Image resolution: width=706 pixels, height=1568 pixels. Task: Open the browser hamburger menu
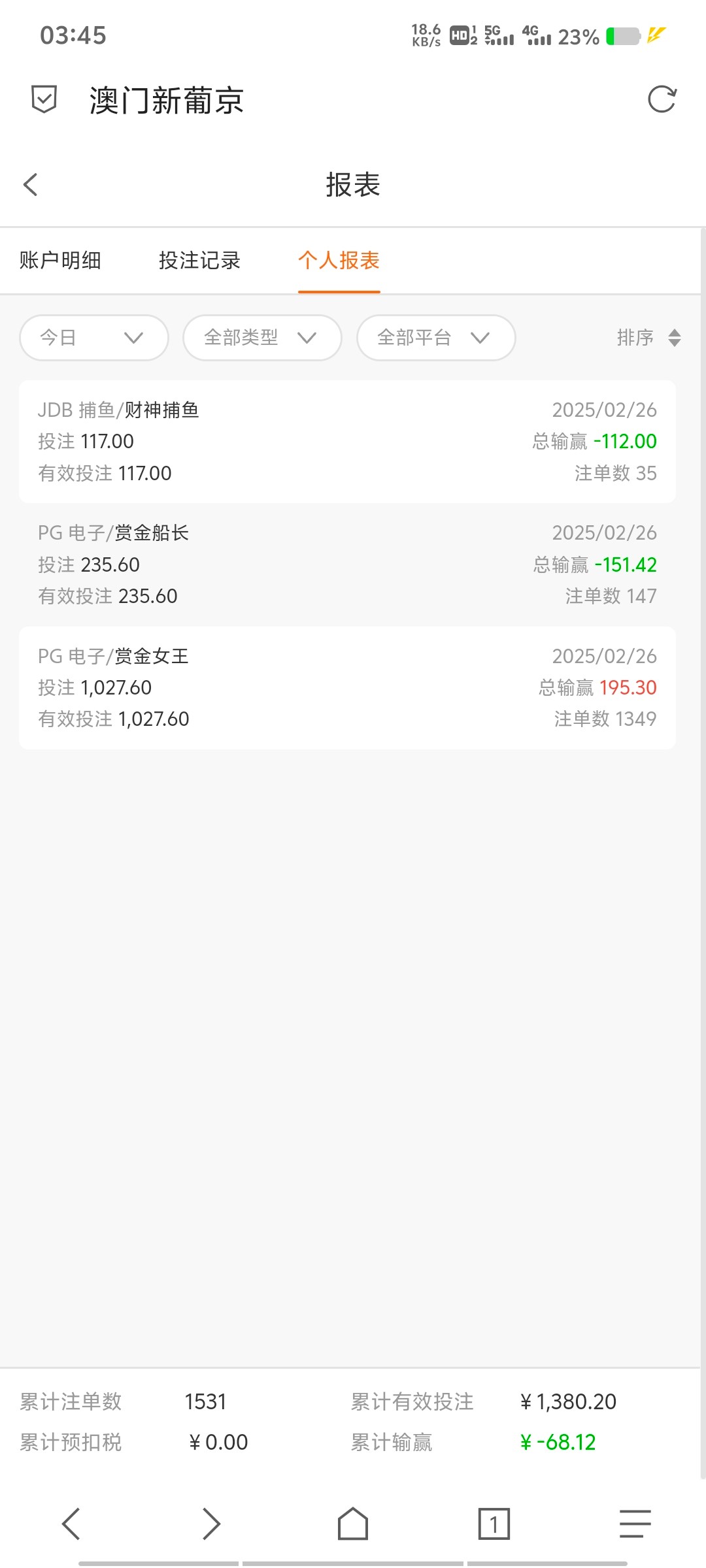[635, 1524]
